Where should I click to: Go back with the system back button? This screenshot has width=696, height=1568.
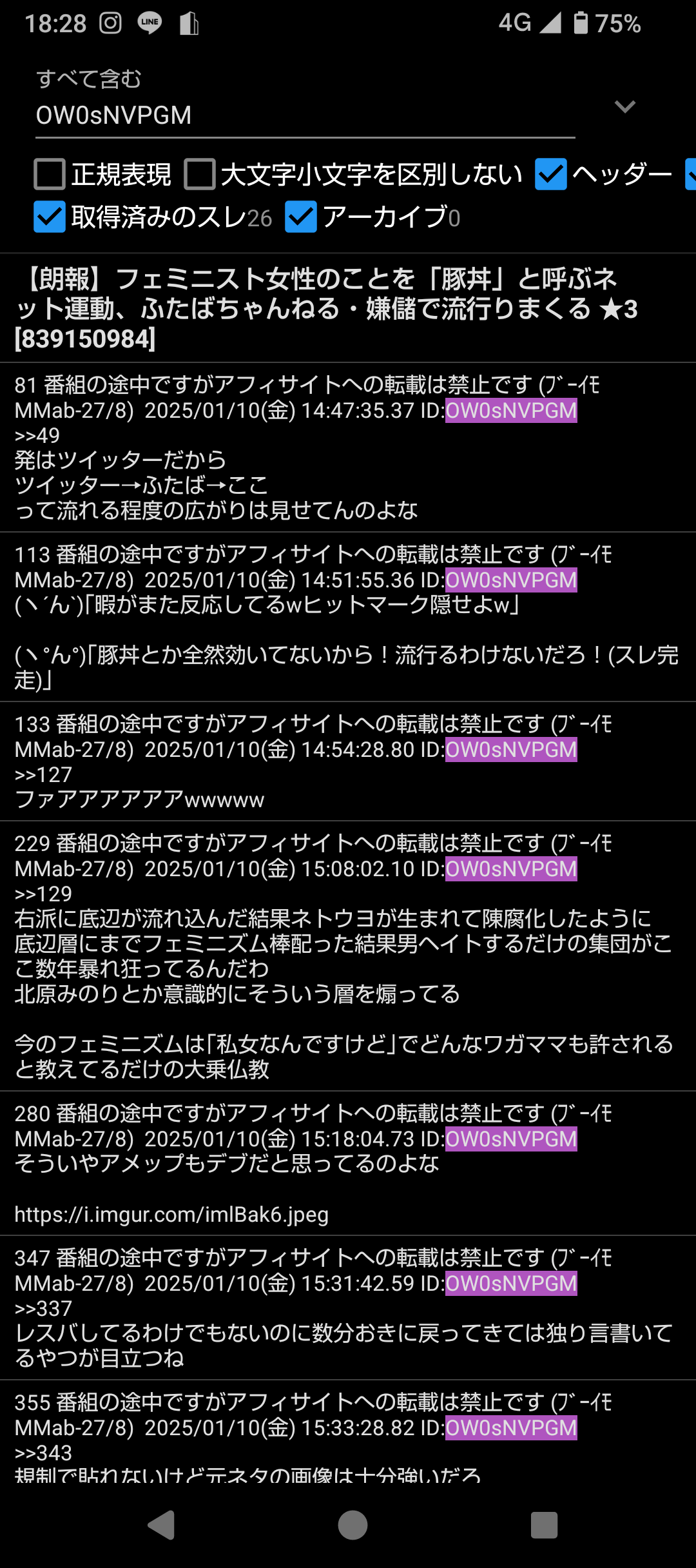(x=161, y=1525)
